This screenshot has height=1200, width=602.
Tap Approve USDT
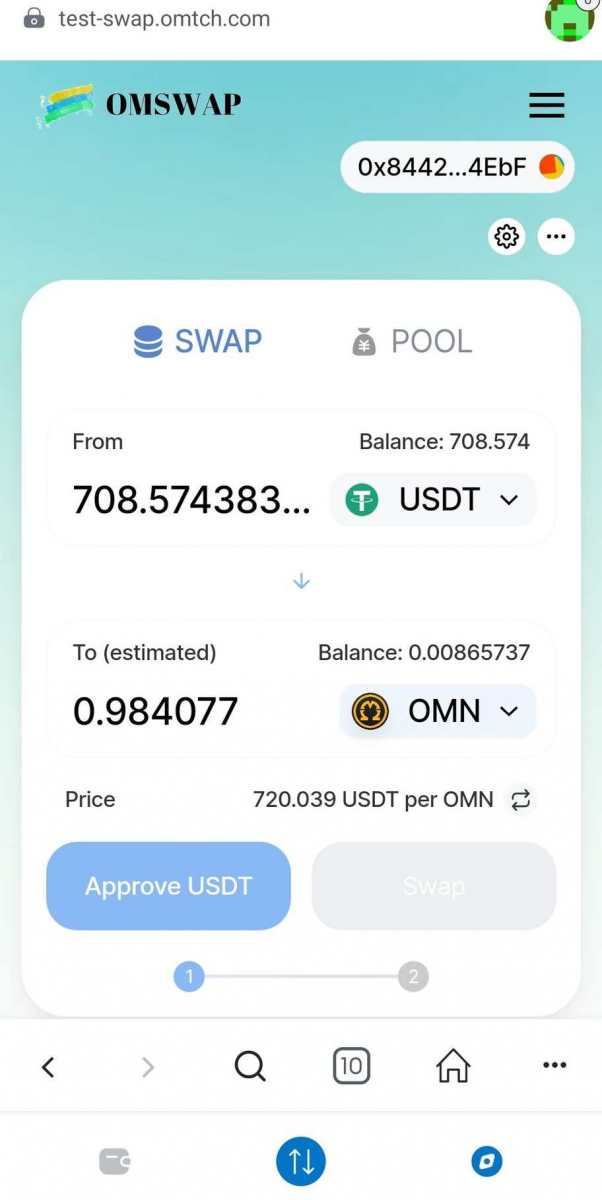point(168,886)
